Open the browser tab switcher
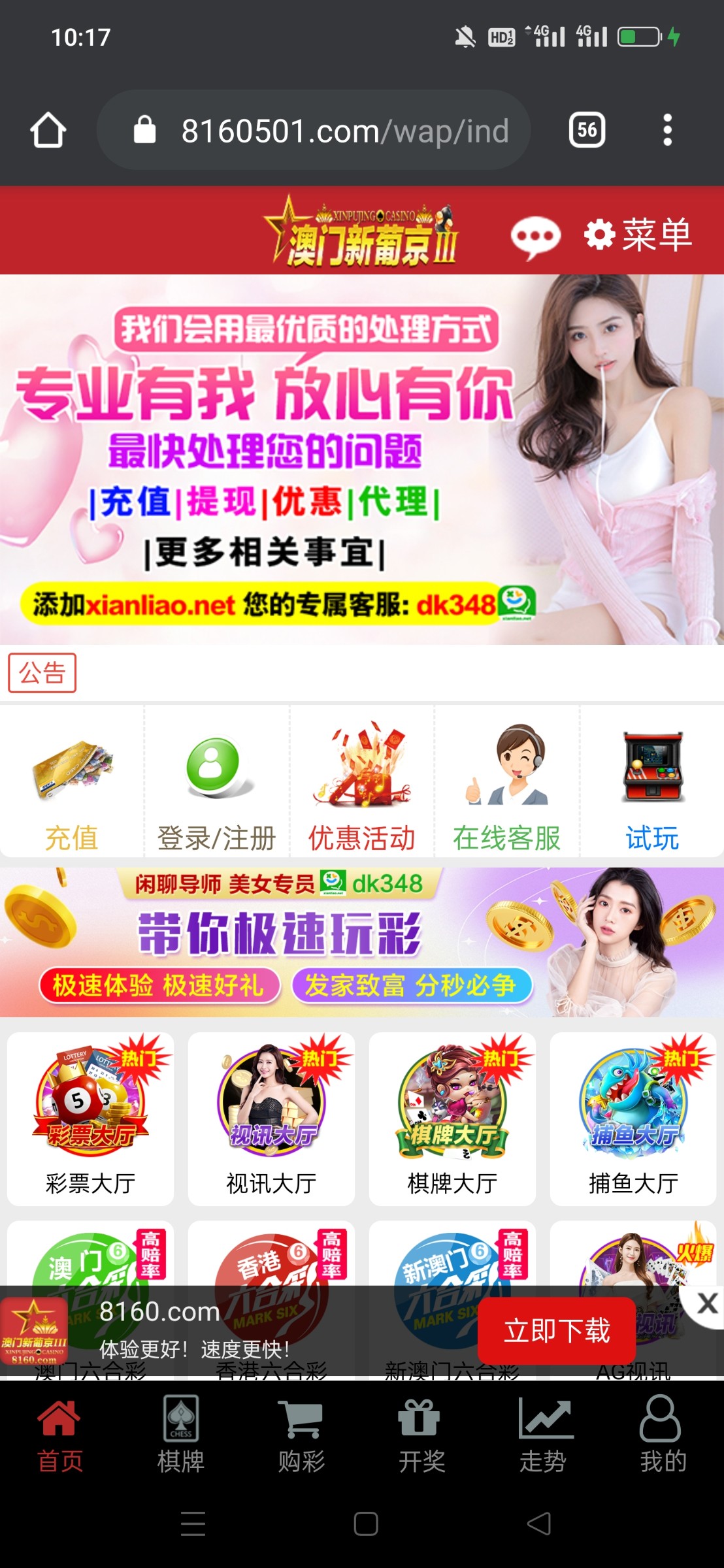 pyautogui.click(x=587, y=130)
